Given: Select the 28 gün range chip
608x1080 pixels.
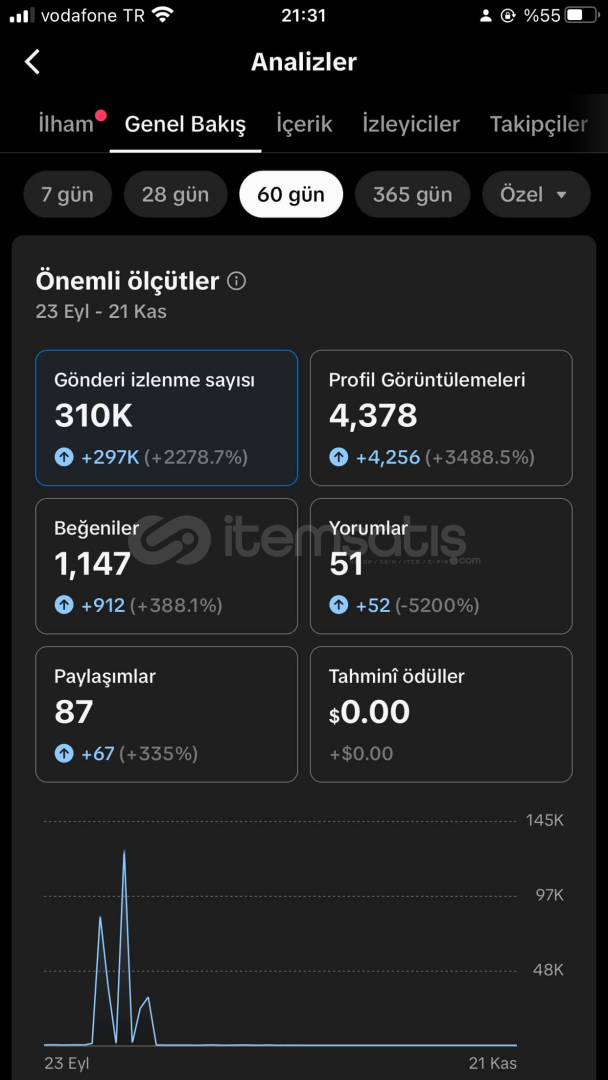Looking at the screenshot, I should pos(175,194).
